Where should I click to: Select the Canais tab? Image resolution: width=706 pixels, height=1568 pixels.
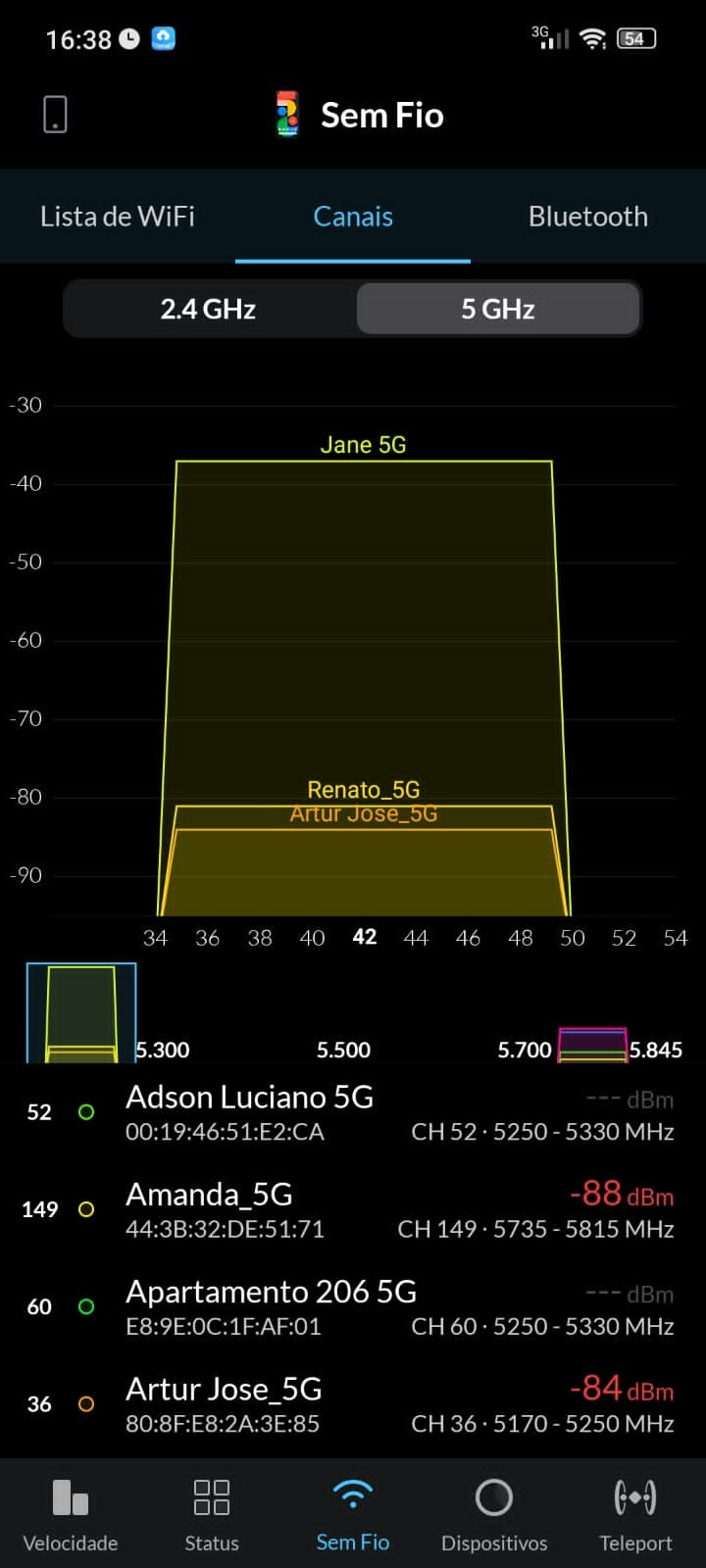click(x=353, y=217)
